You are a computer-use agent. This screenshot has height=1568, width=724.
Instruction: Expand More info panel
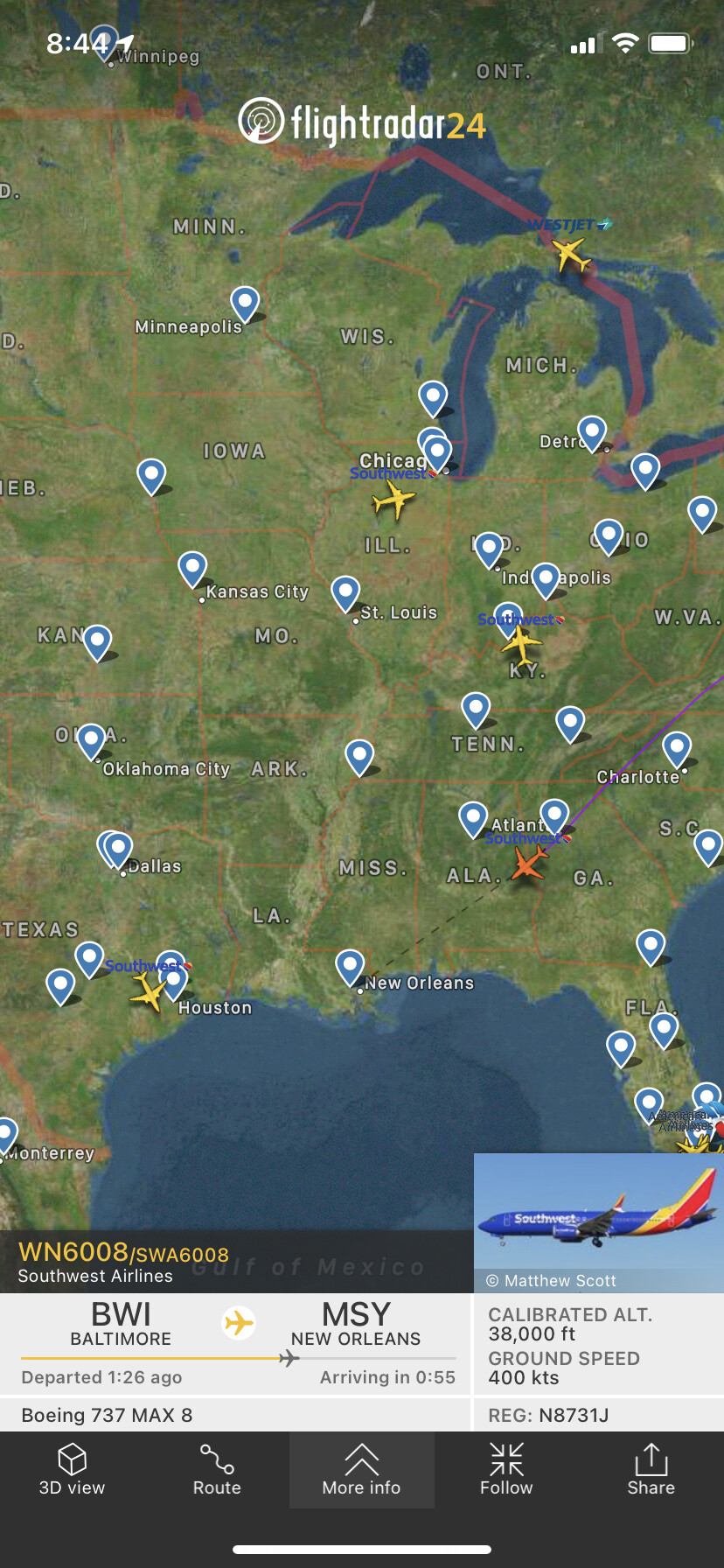(x=361, y=1470)
